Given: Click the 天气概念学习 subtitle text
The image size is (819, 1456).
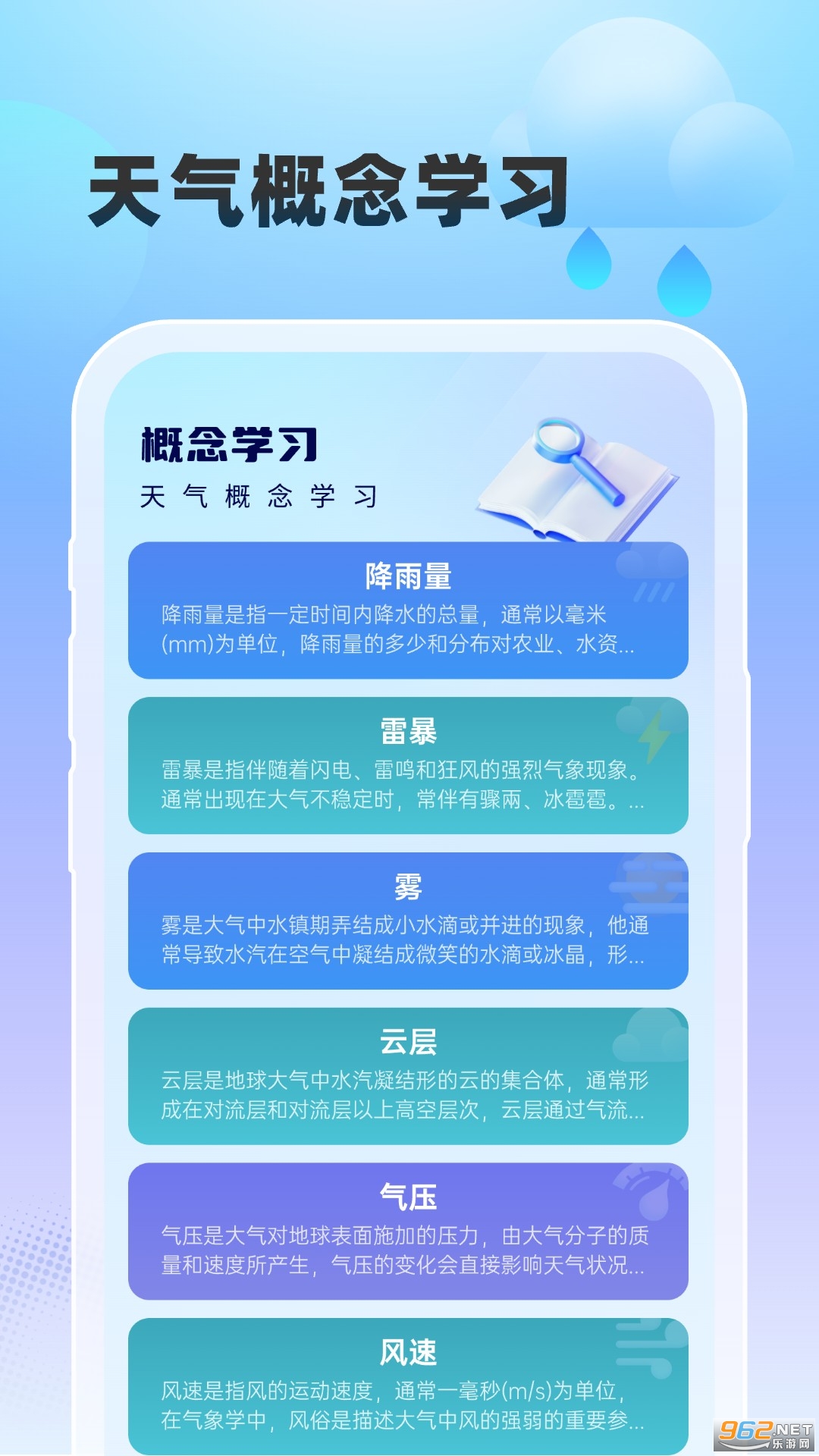Looking at the screenshot, I should click(x=258, y=497).
